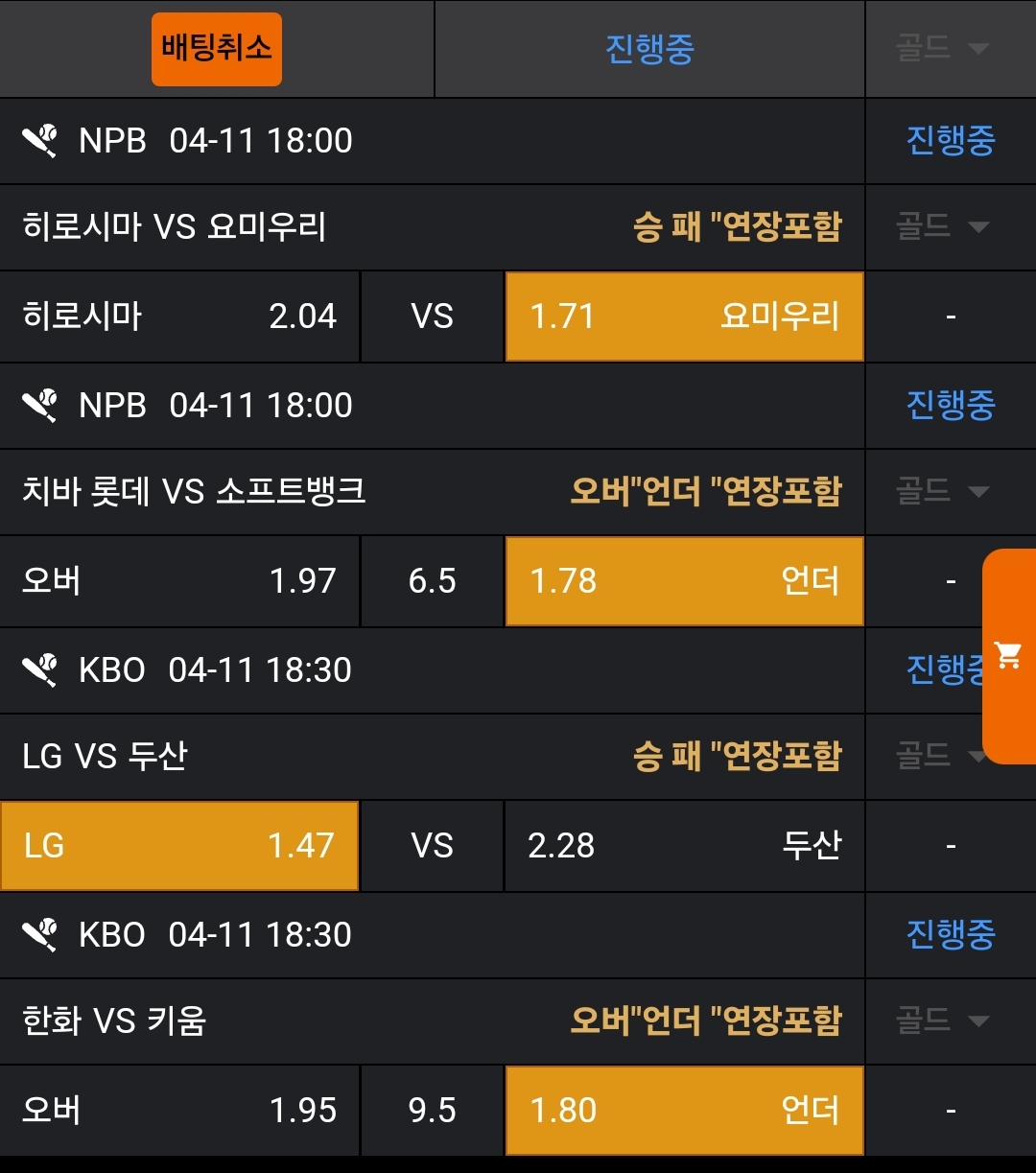Image resolution: width=1036 pixels, height=1173 pixels.
Task: Select 오버 1.95 for 한화 VS 키움
Action: (179, 1111)
